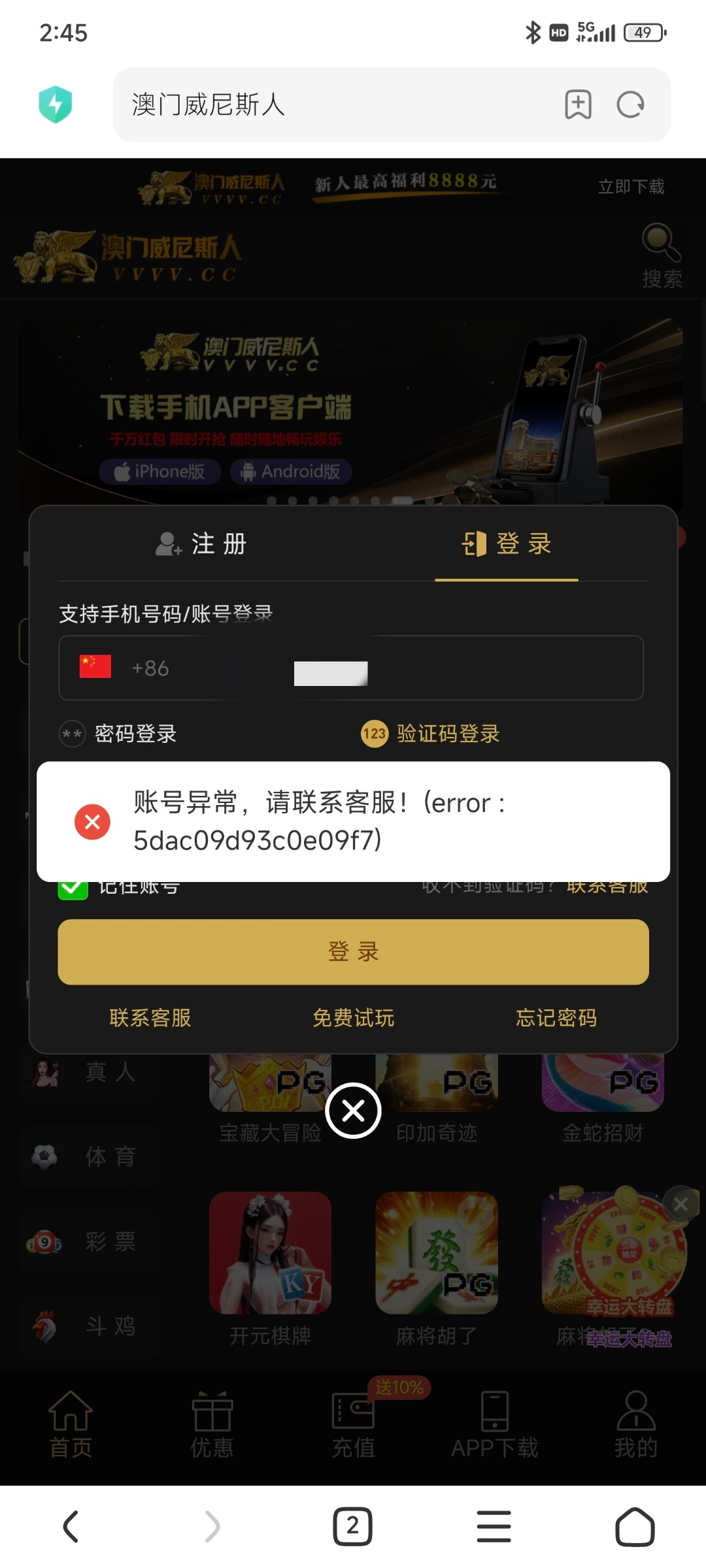Bookmark this page in the address bar
This screenshot has width=706, height=1568.
(x=578, y=105)
